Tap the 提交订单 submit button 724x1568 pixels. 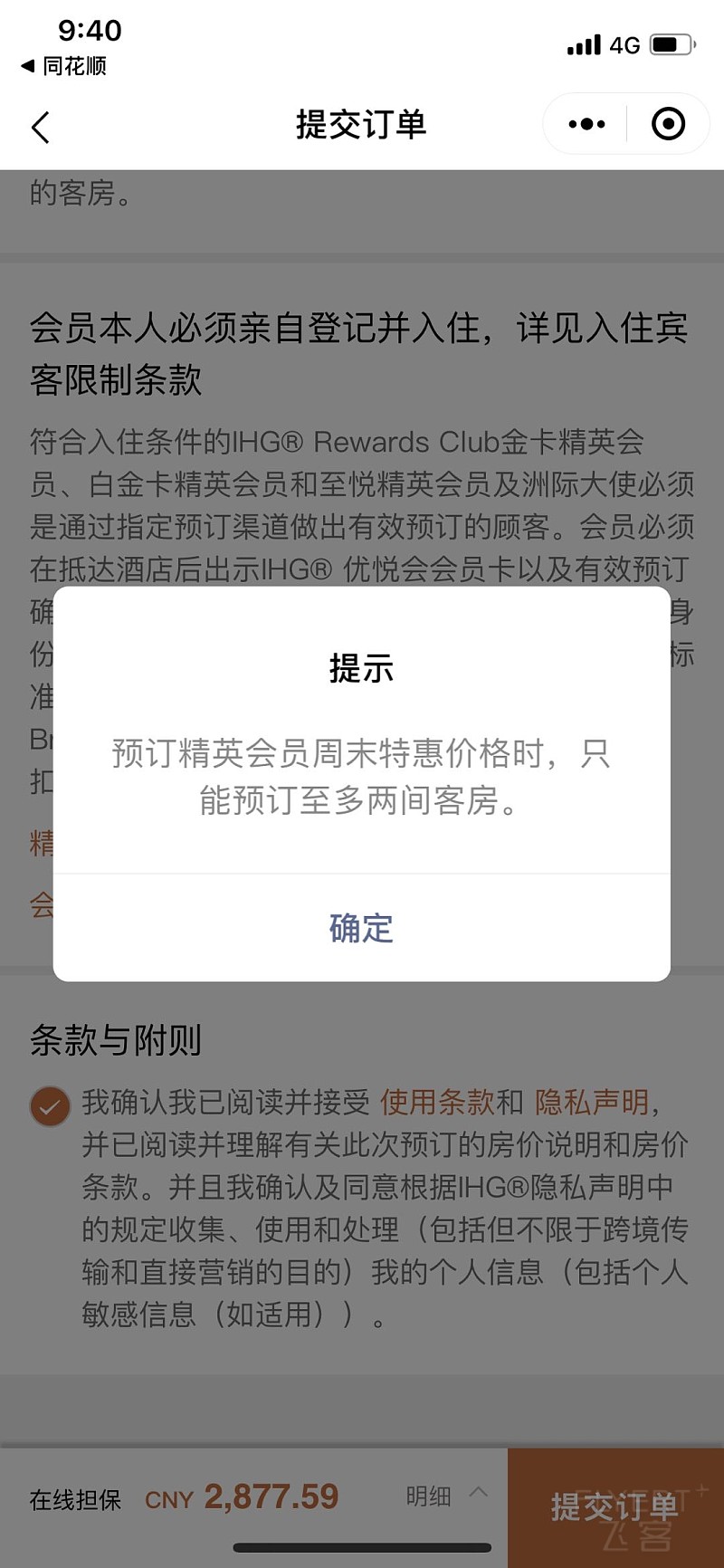(615, 1506)
